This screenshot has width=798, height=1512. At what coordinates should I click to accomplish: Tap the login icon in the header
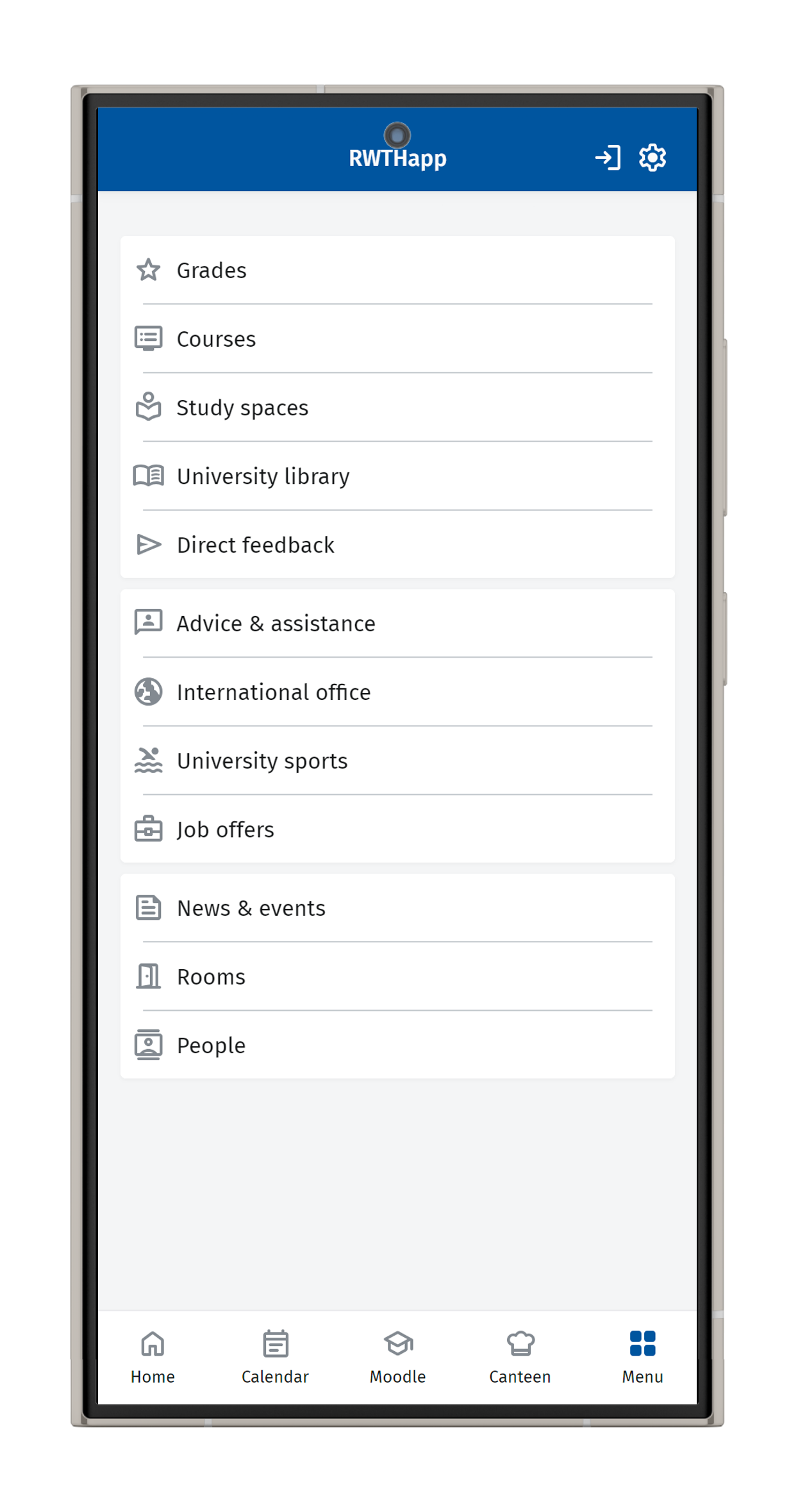[x=607, y=158]
